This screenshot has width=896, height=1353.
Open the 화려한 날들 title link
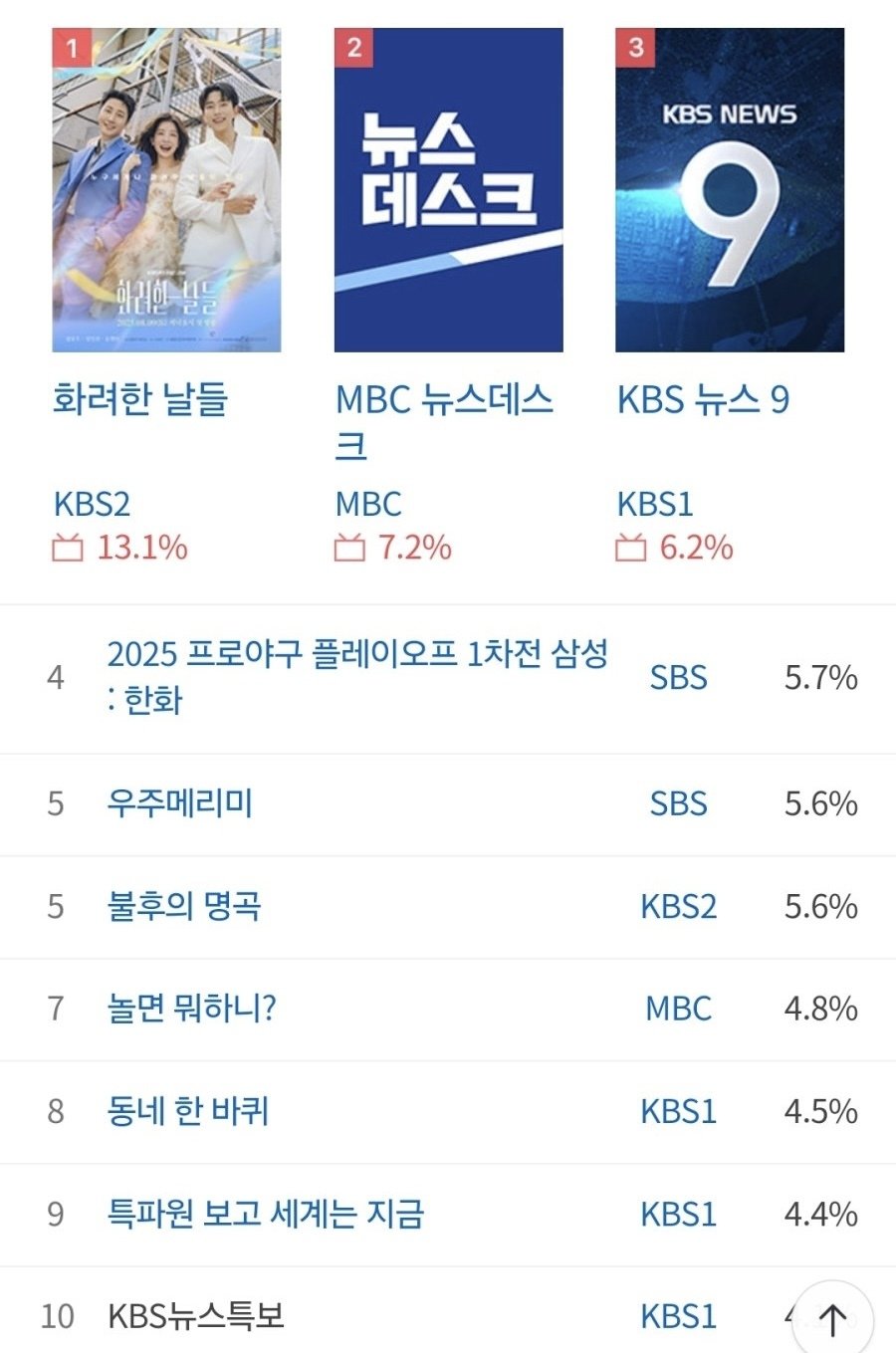coord(140,399)
